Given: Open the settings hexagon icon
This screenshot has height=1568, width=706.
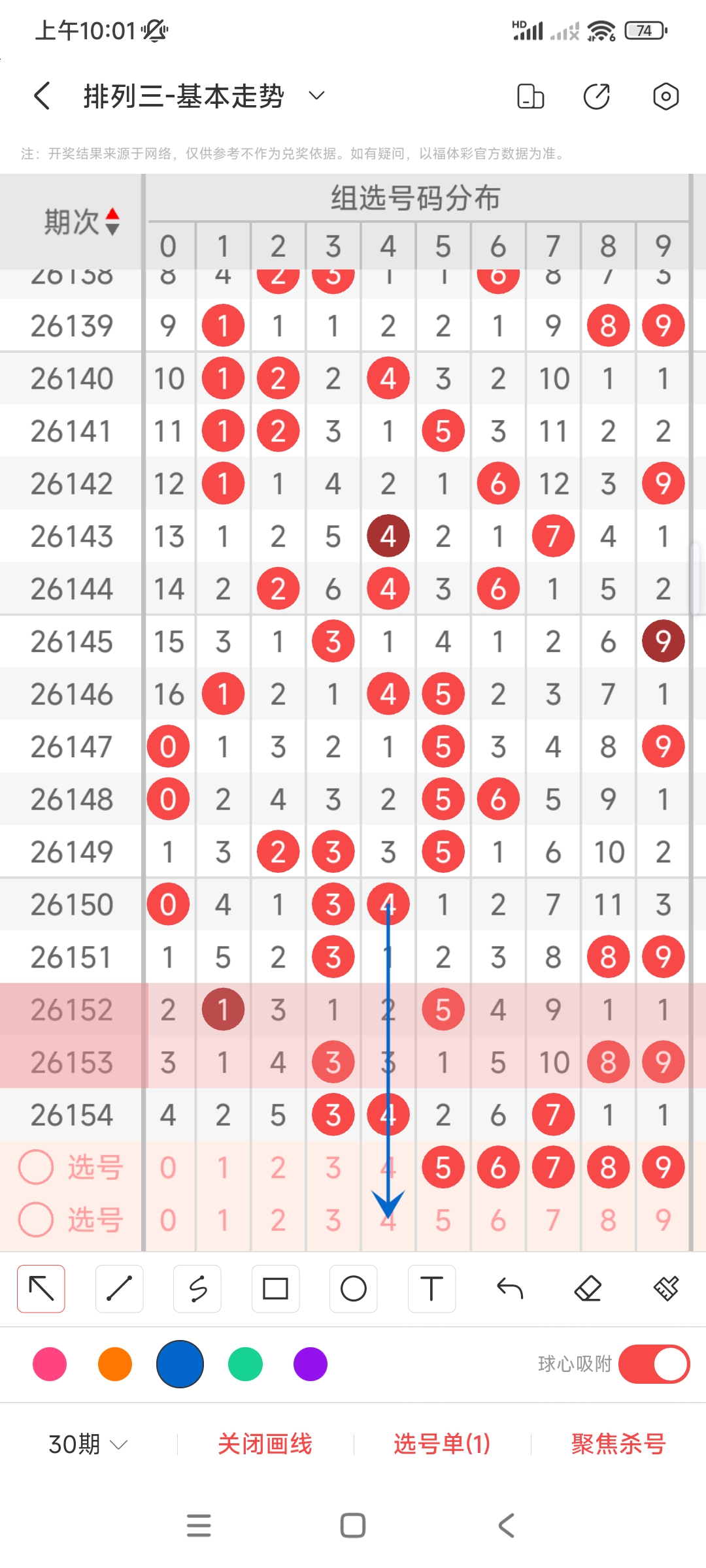Looking at the screenshot, I should pyautogui.click(x=665, y=96).
